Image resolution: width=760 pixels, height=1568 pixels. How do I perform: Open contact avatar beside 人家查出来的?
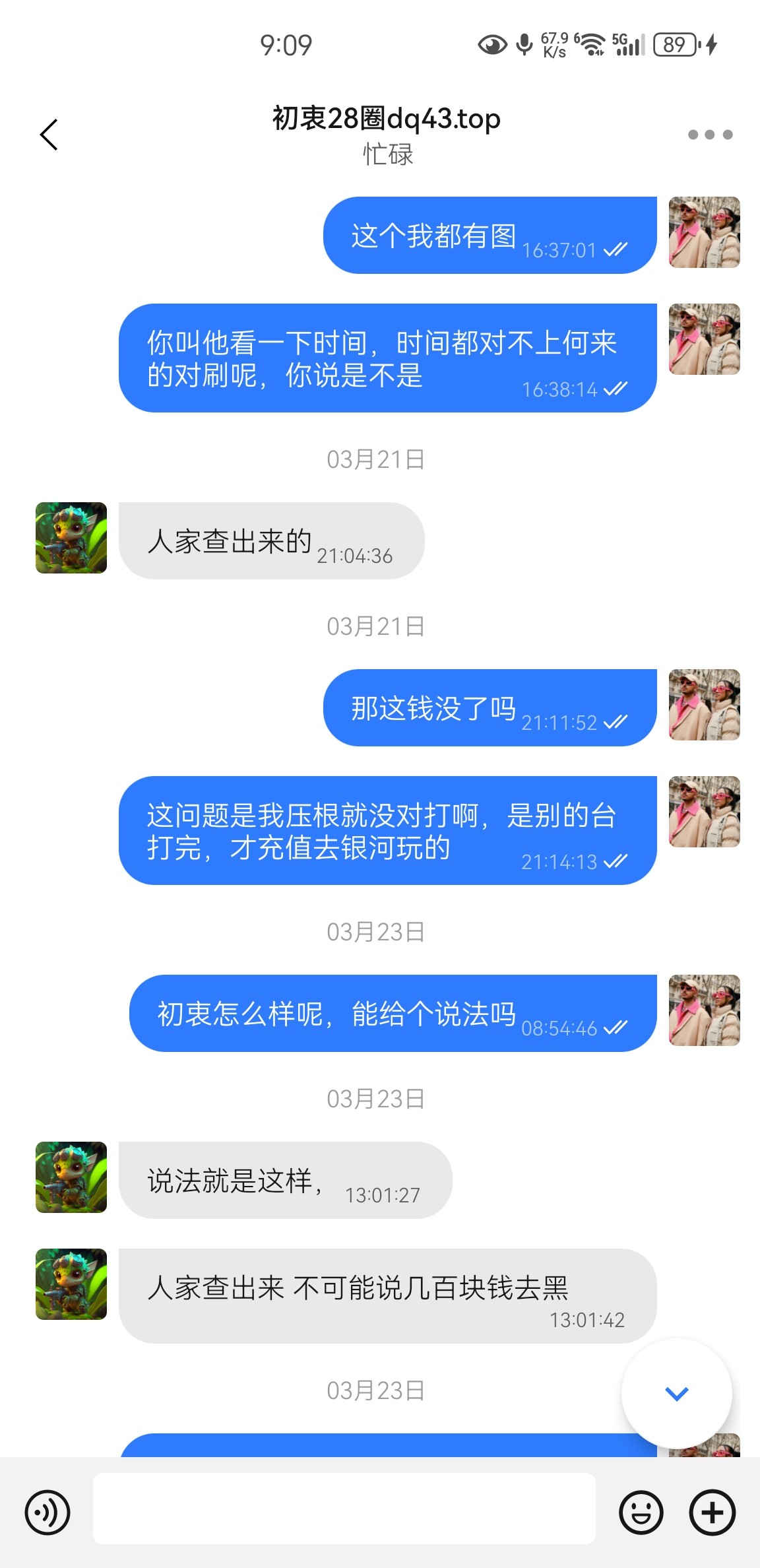71,538
